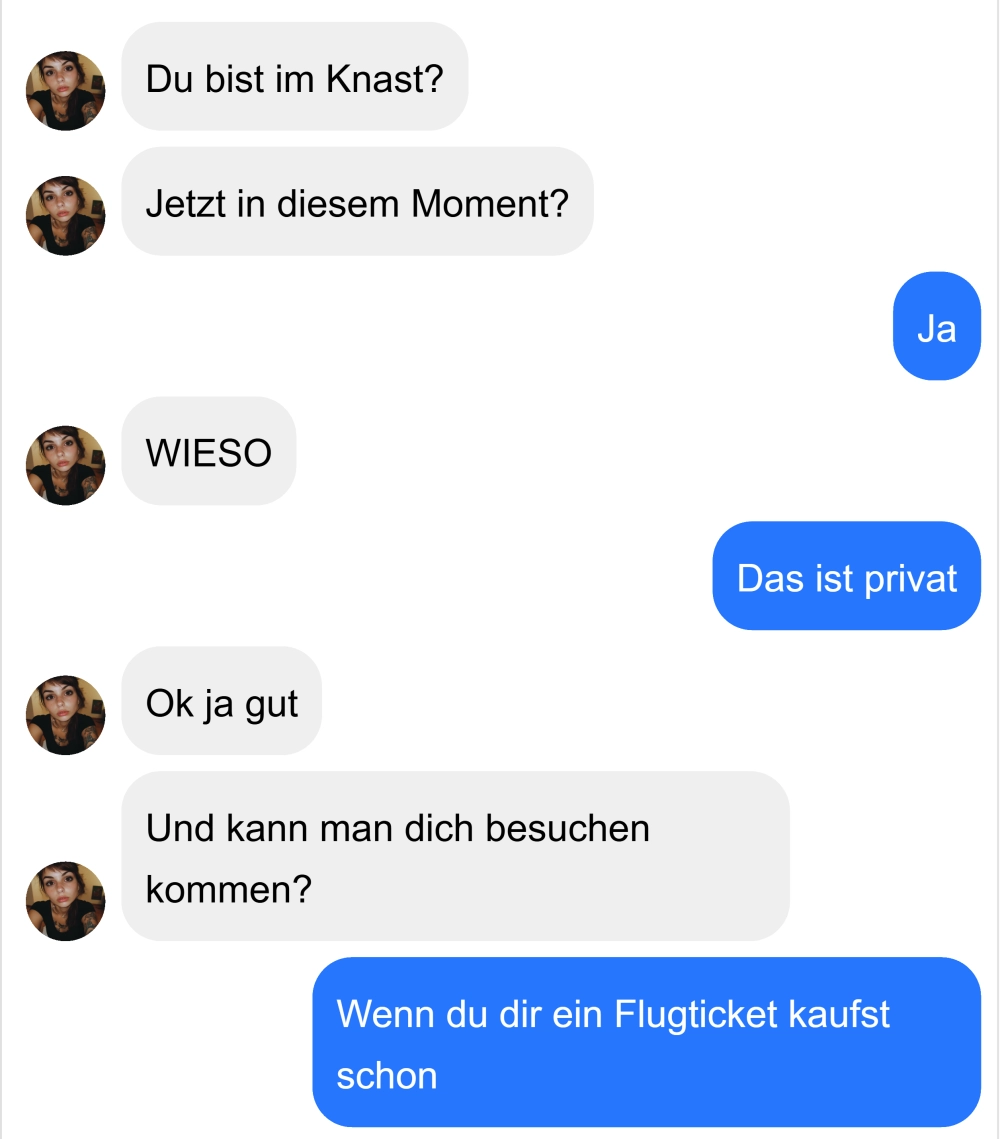Viewport: 1000px width, 1139px height.
Task: Tap the profile picture next to 'WIESO'
Action: (65, 465)
